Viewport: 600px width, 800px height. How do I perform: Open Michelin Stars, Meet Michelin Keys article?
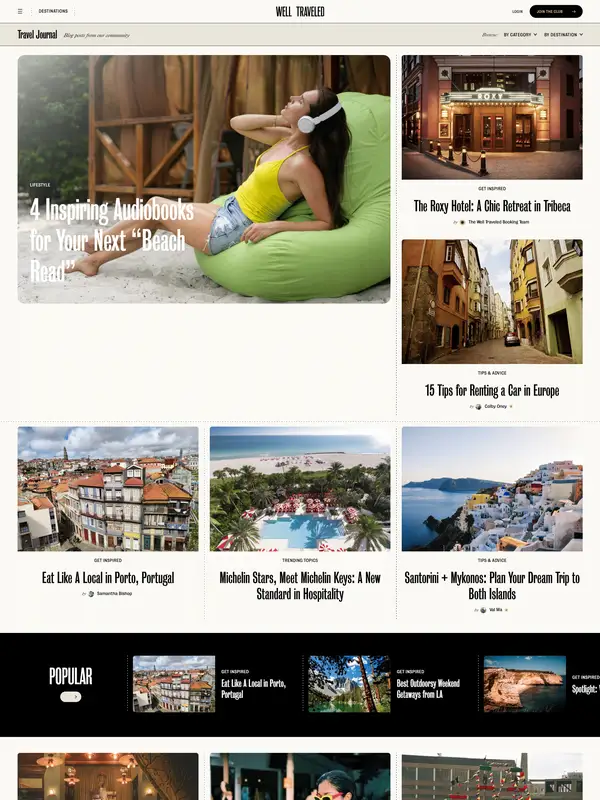coord(300,585)
